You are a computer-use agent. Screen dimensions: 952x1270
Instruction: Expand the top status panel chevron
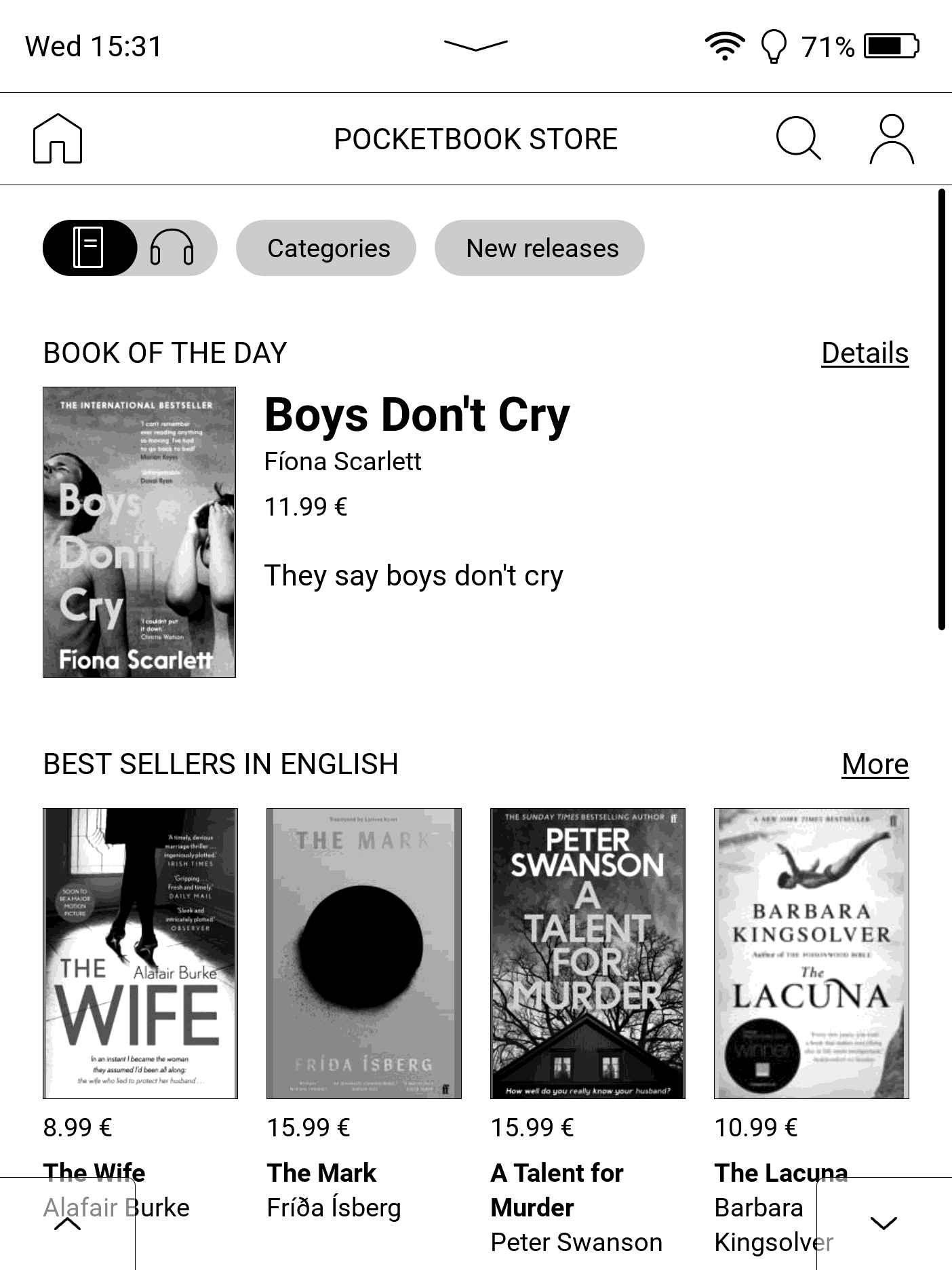pyautogui.click(x=475, y=45)
